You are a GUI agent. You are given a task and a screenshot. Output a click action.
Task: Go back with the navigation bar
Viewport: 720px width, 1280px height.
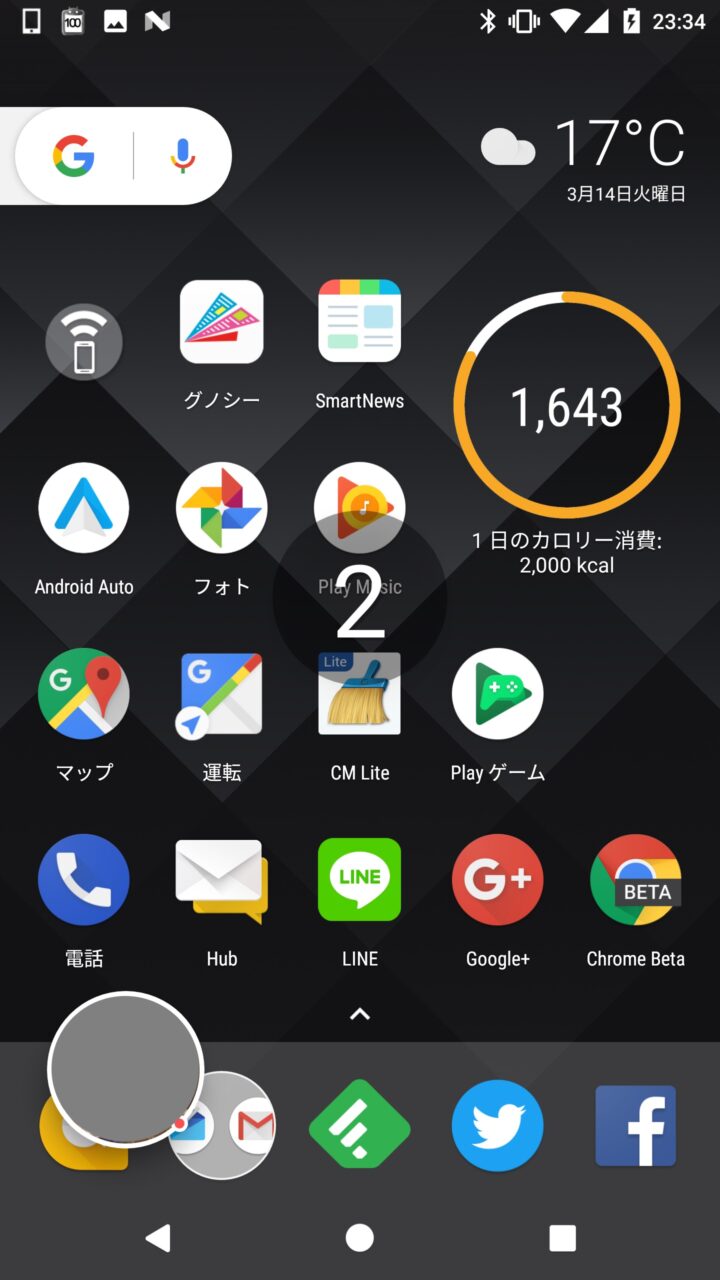[x=157, y=1238]
